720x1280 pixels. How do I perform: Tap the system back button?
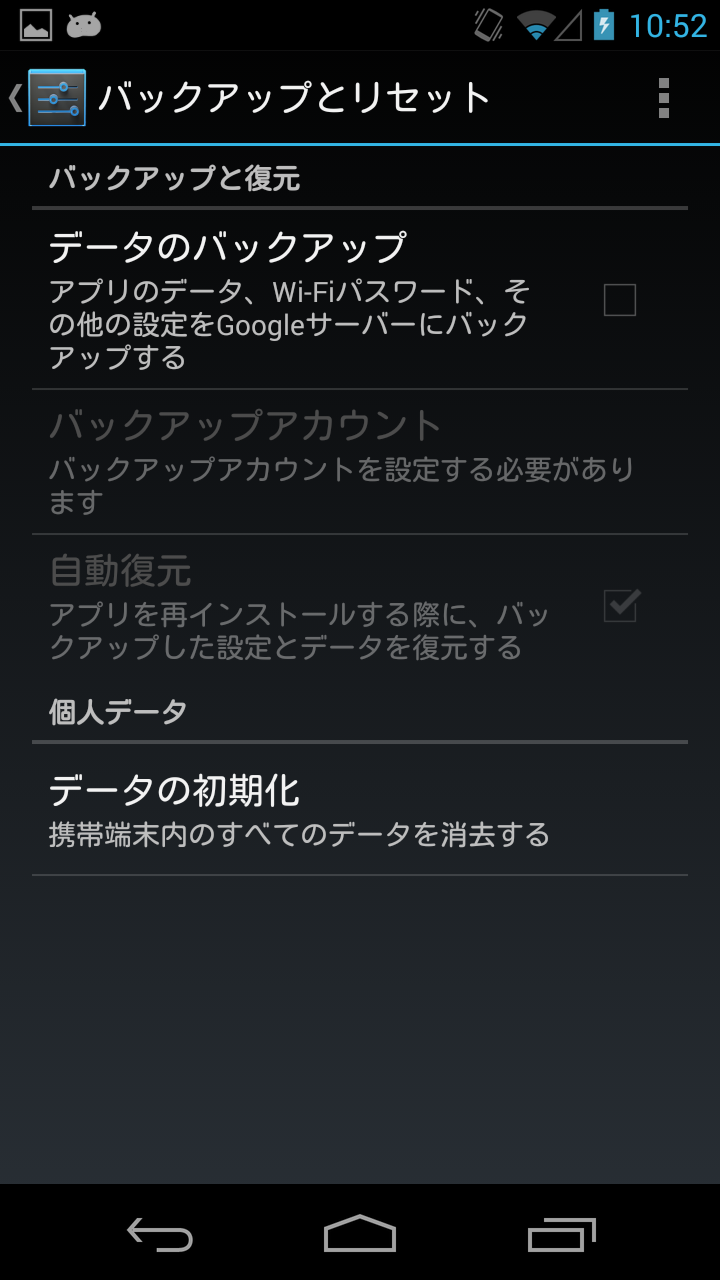point(160,1235)
